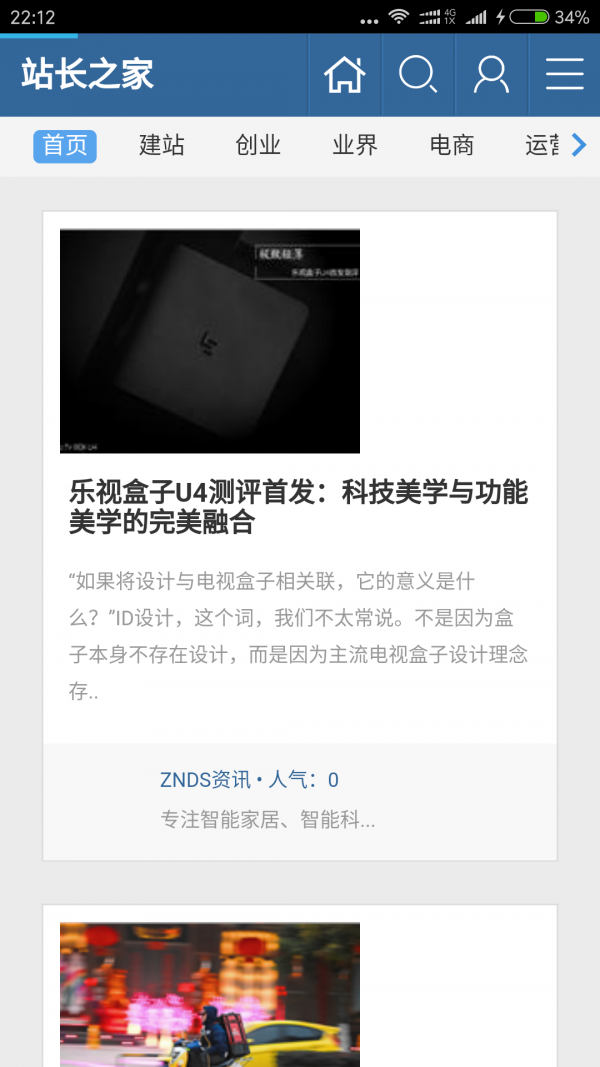Tap the arrow to show more categories

[578, 146]
